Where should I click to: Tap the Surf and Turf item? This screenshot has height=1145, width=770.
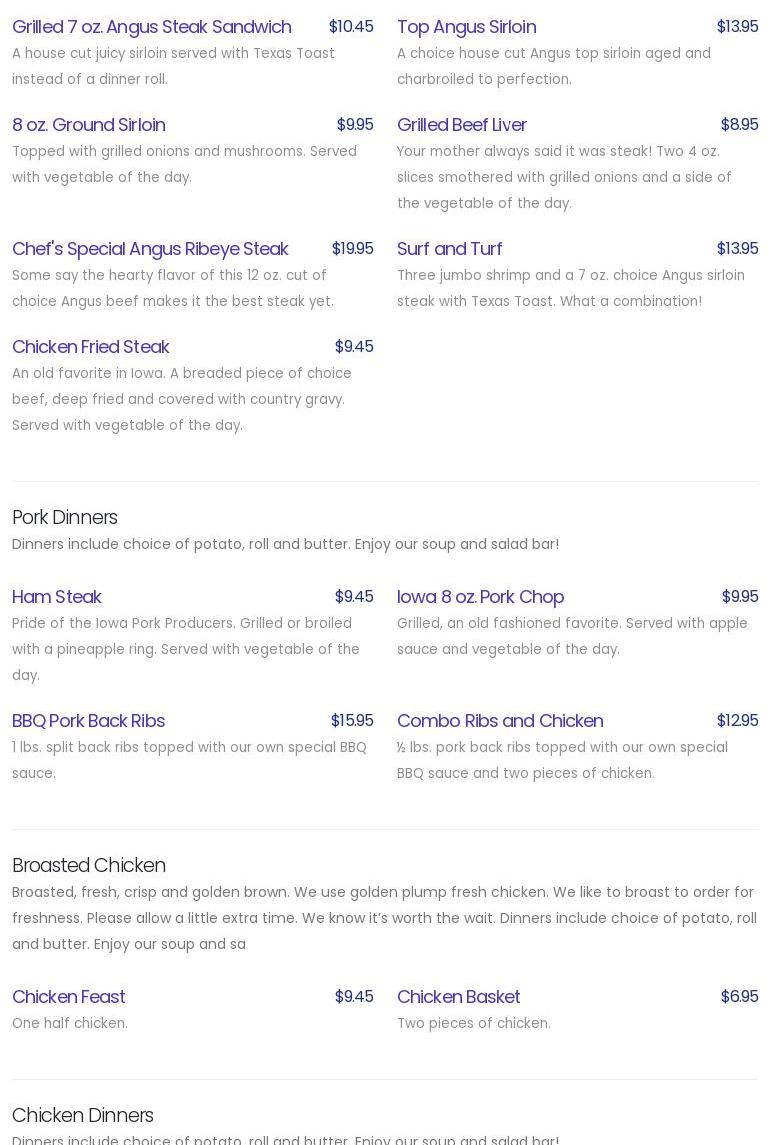[449, 249]
